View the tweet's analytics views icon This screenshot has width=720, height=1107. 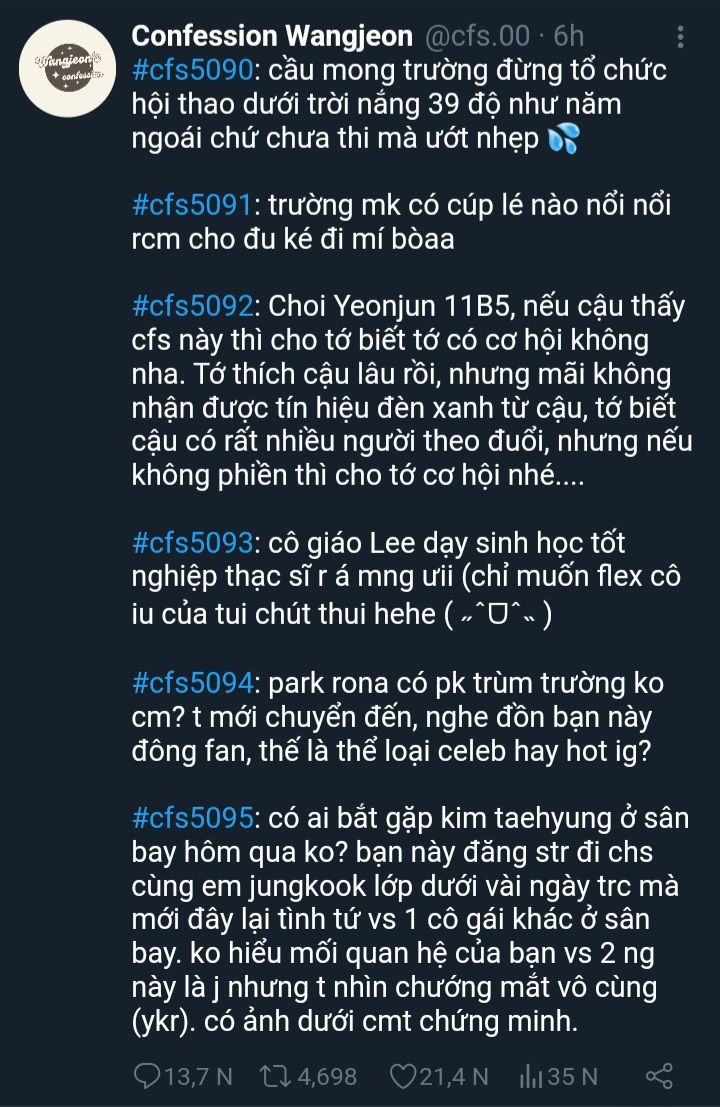click(531, 1076)
